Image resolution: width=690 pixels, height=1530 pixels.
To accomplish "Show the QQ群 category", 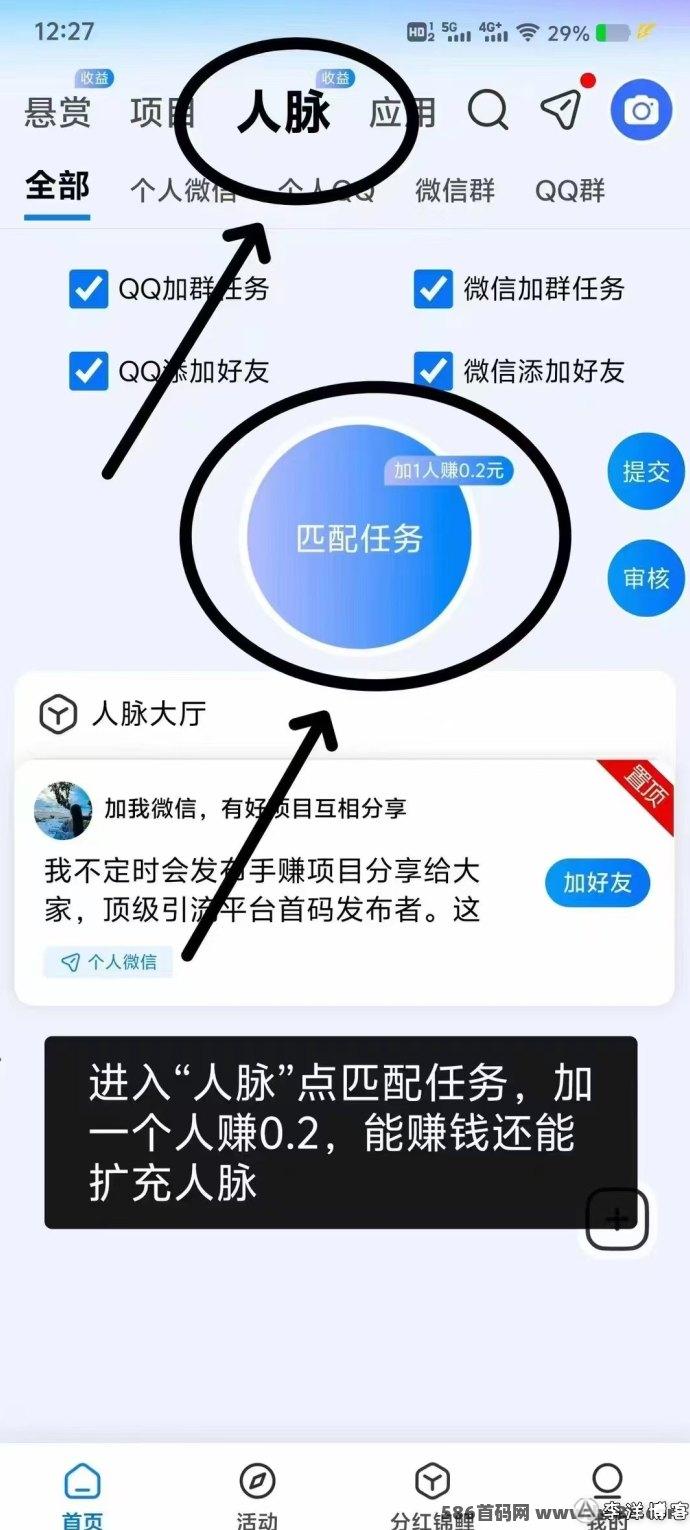I will point(570,190).
